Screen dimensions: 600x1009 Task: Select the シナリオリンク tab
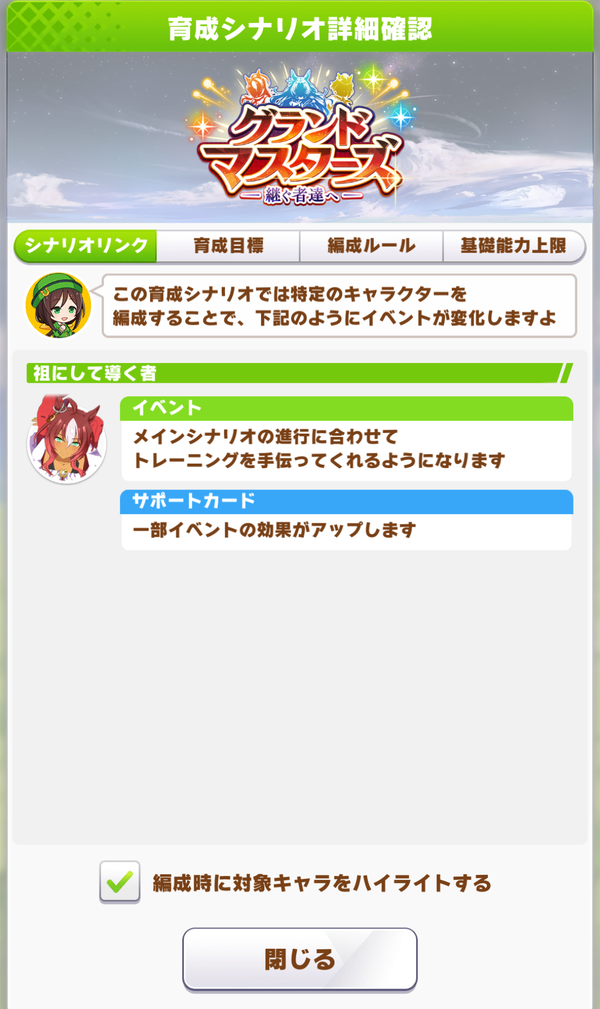86,246
